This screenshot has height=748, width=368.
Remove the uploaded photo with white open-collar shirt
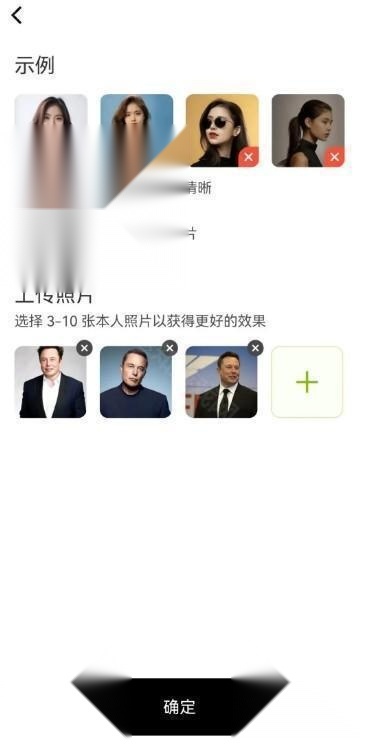[x=84, y=348]
